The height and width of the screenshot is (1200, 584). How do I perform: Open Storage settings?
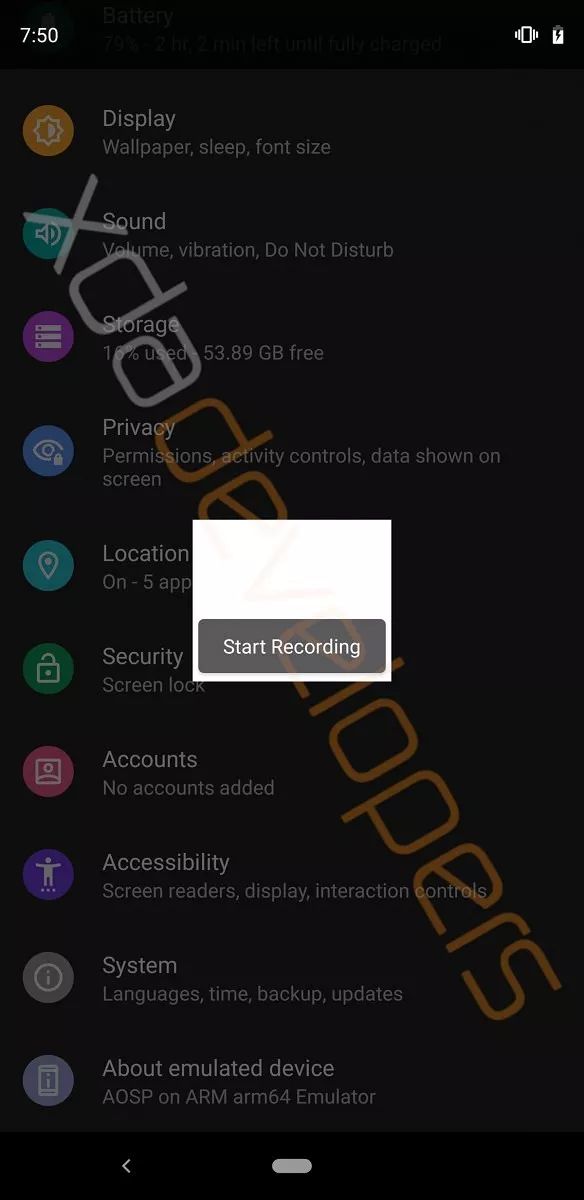[x=292, y=338]
